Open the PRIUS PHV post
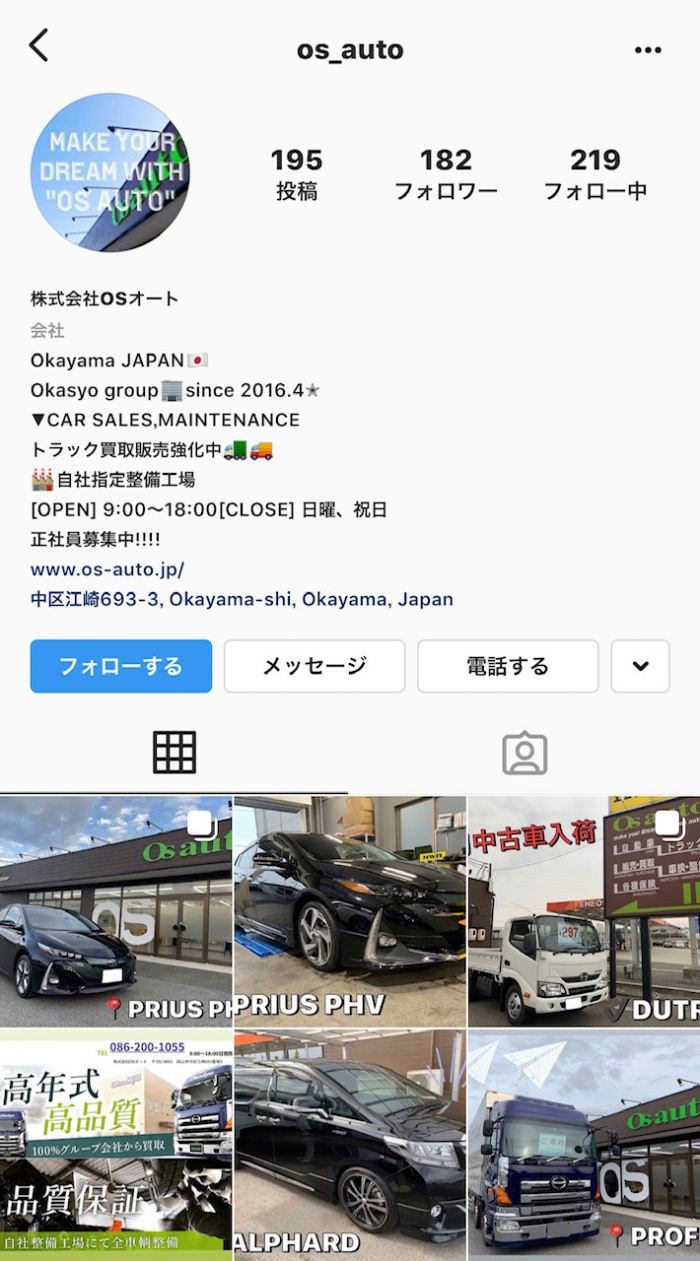700x1261 pixels. pos(350,912)
